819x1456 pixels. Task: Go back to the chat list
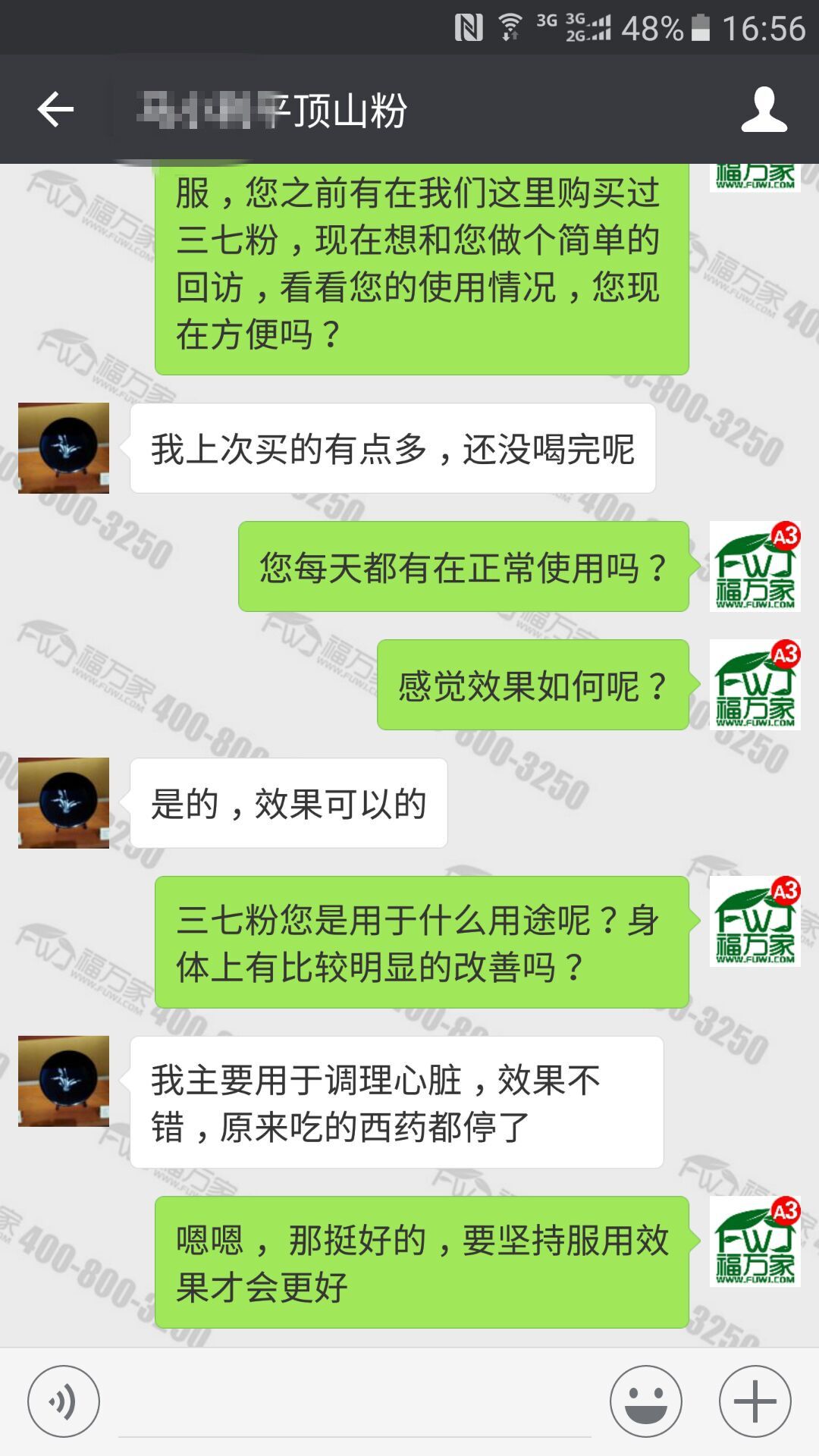click(x=55, y=110)
